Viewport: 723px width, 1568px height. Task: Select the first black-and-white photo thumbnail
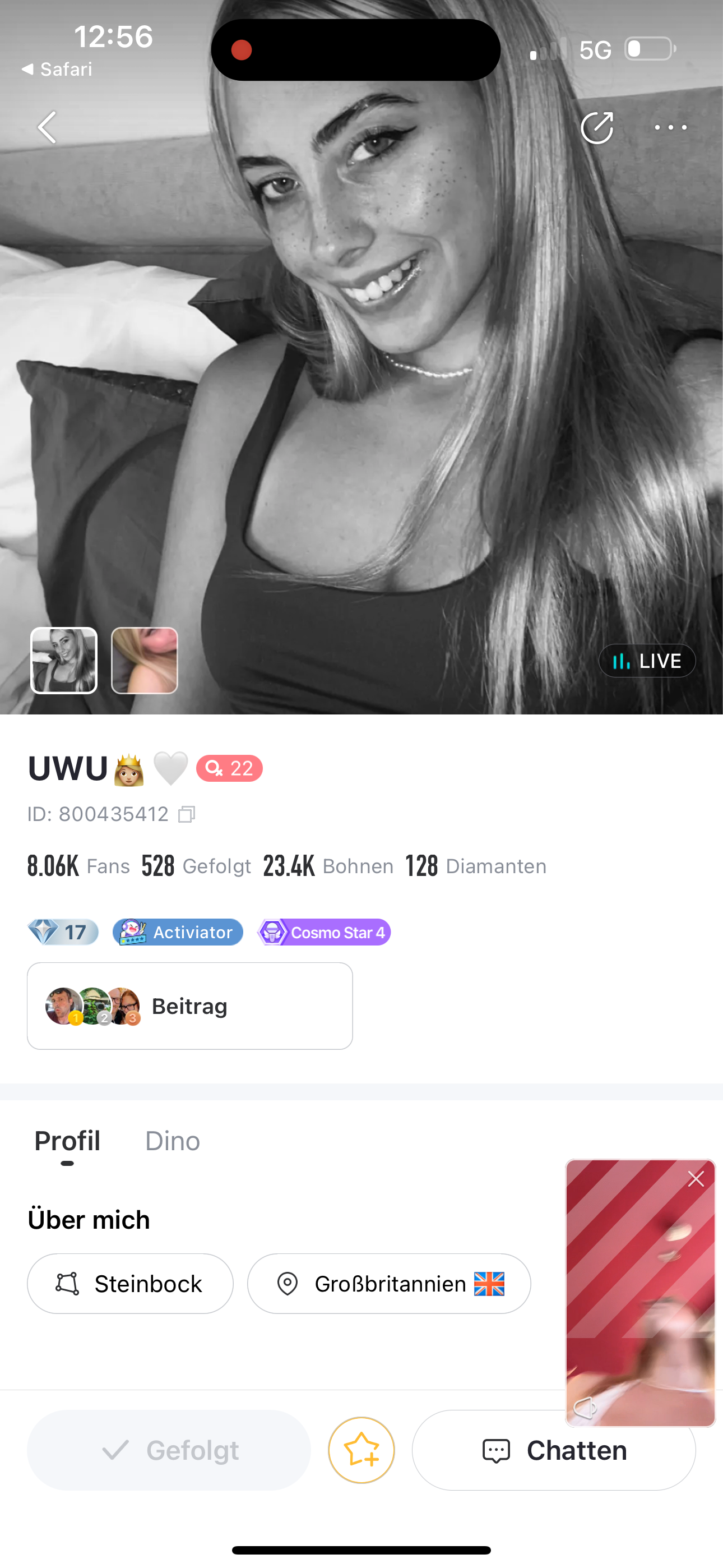coord(64,661)
